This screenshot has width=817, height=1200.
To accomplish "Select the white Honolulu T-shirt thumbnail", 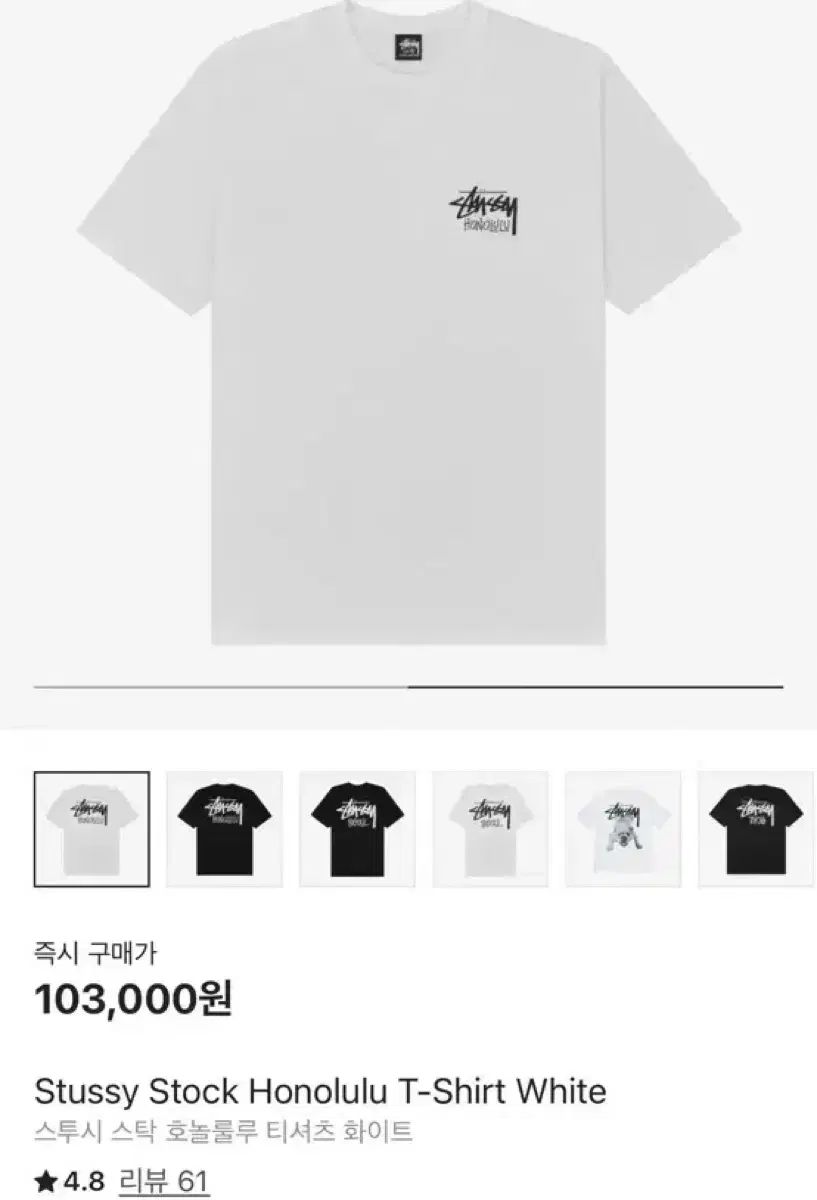I will 93,827.
